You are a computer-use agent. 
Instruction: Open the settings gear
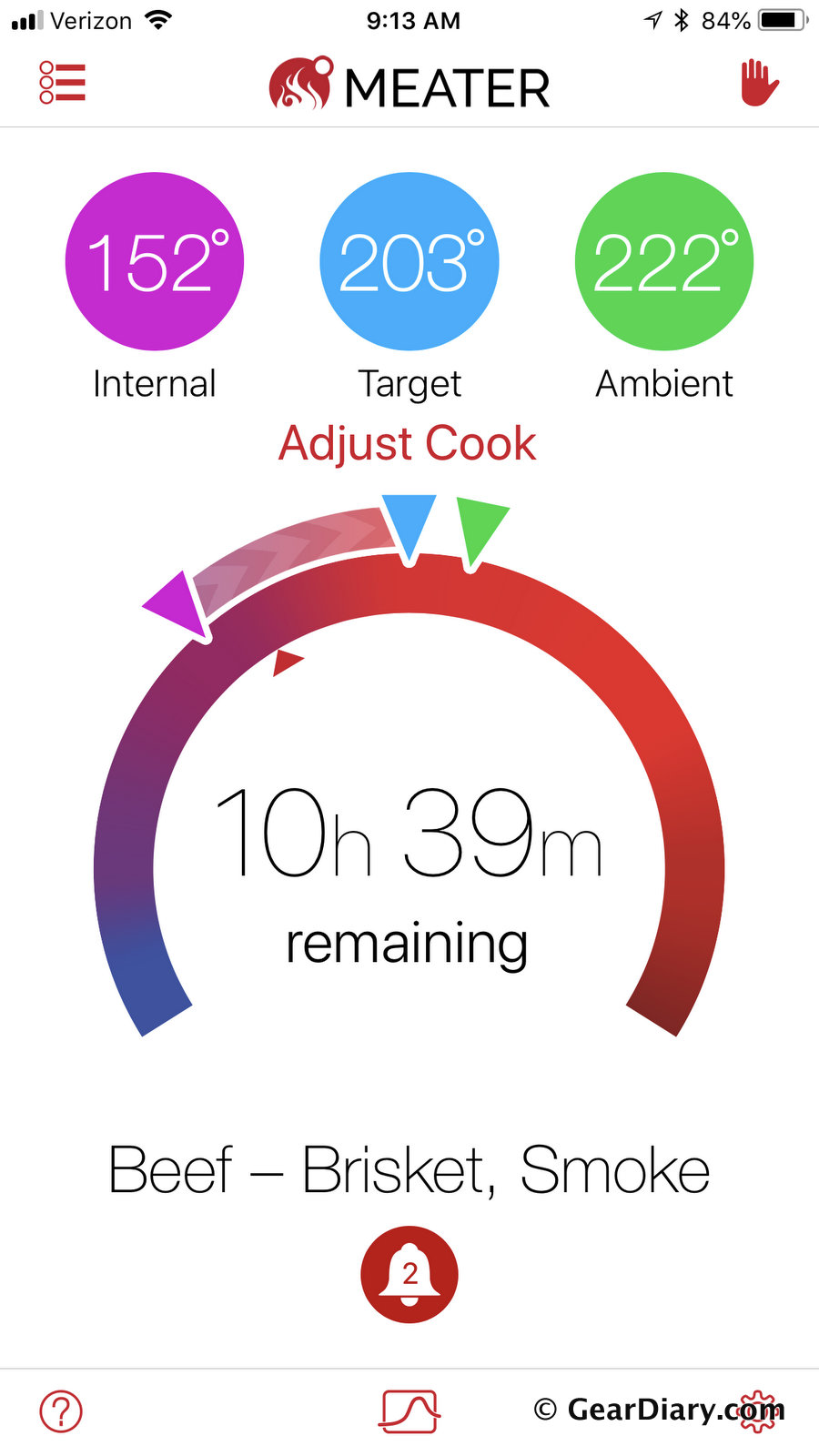(758, 1412)
